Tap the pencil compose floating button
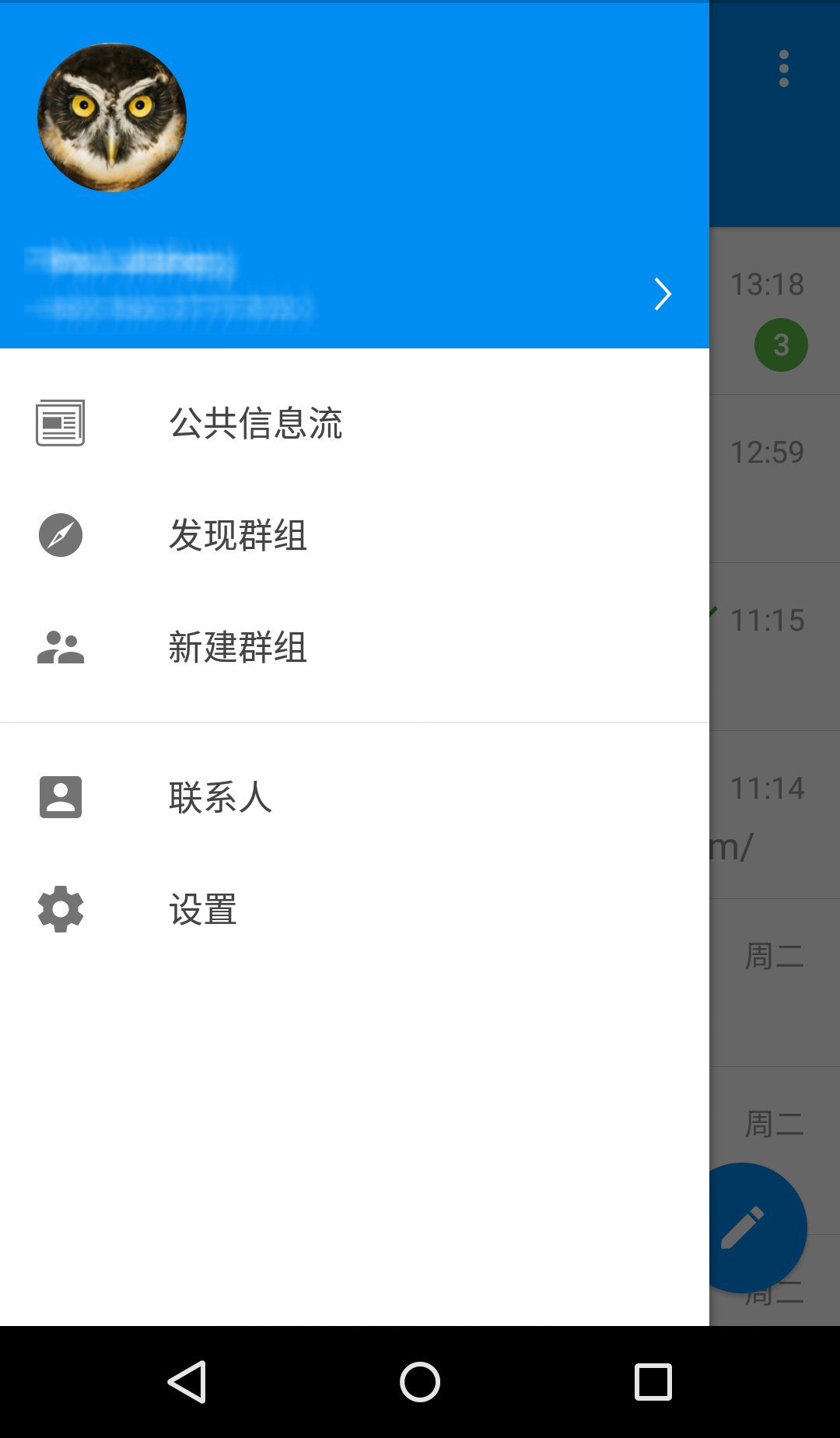The height and width of the screenshot is (1438, 840). point(758,1226)
